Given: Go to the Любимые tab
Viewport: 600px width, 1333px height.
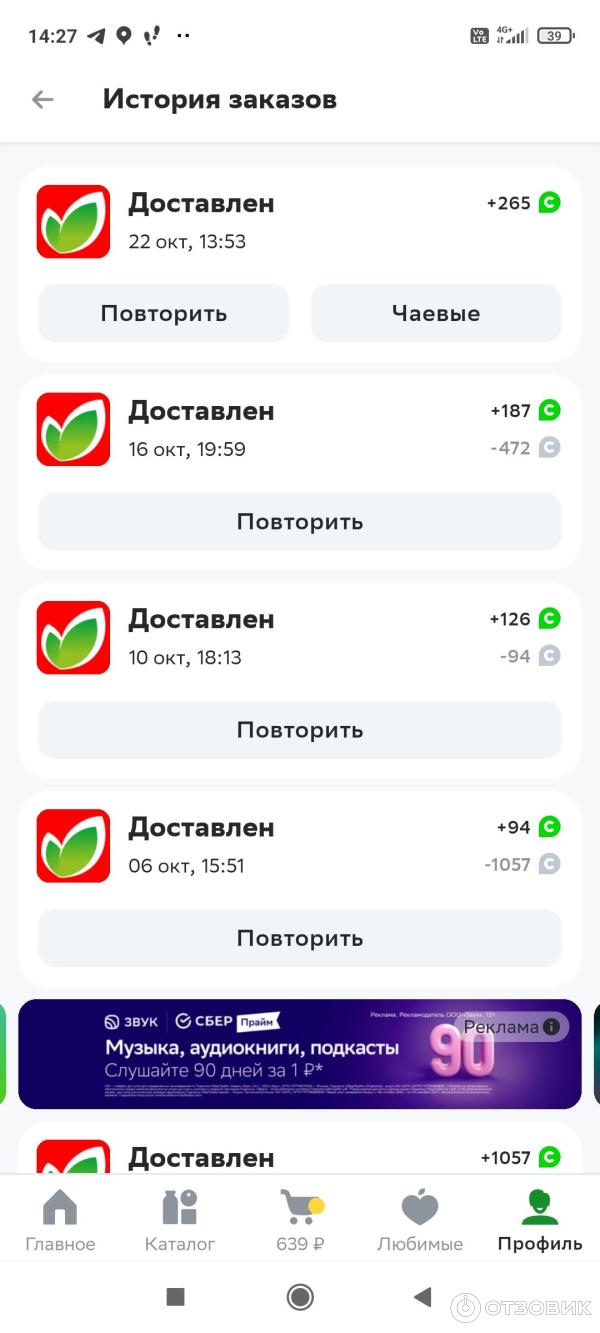Looking at the screenshot, I should [420, 1220].
